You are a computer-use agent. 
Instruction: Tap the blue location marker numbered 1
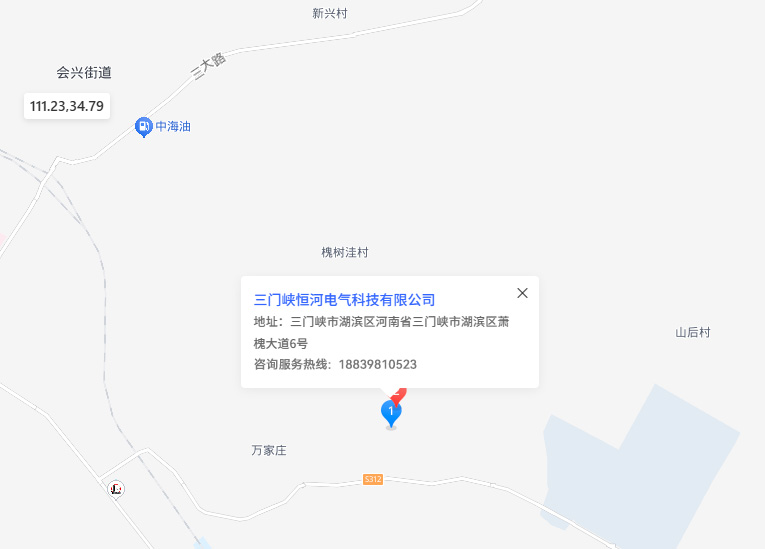pyautogui.click(x=391, y=412)
